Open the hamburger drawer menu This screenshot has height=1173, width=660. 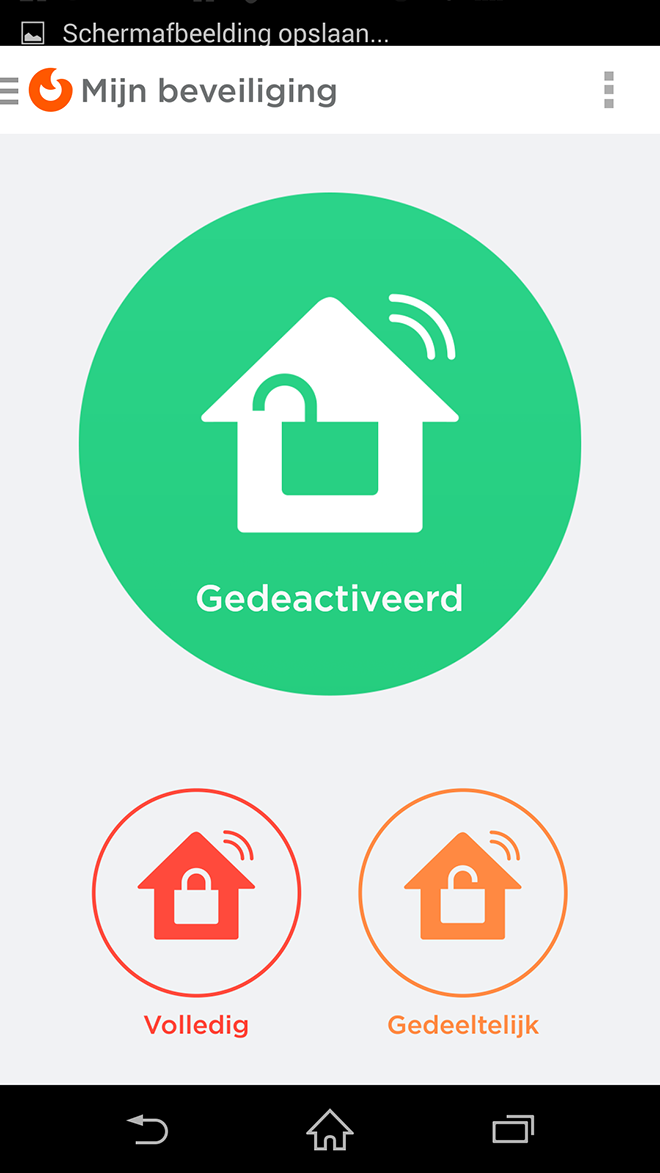9,91
